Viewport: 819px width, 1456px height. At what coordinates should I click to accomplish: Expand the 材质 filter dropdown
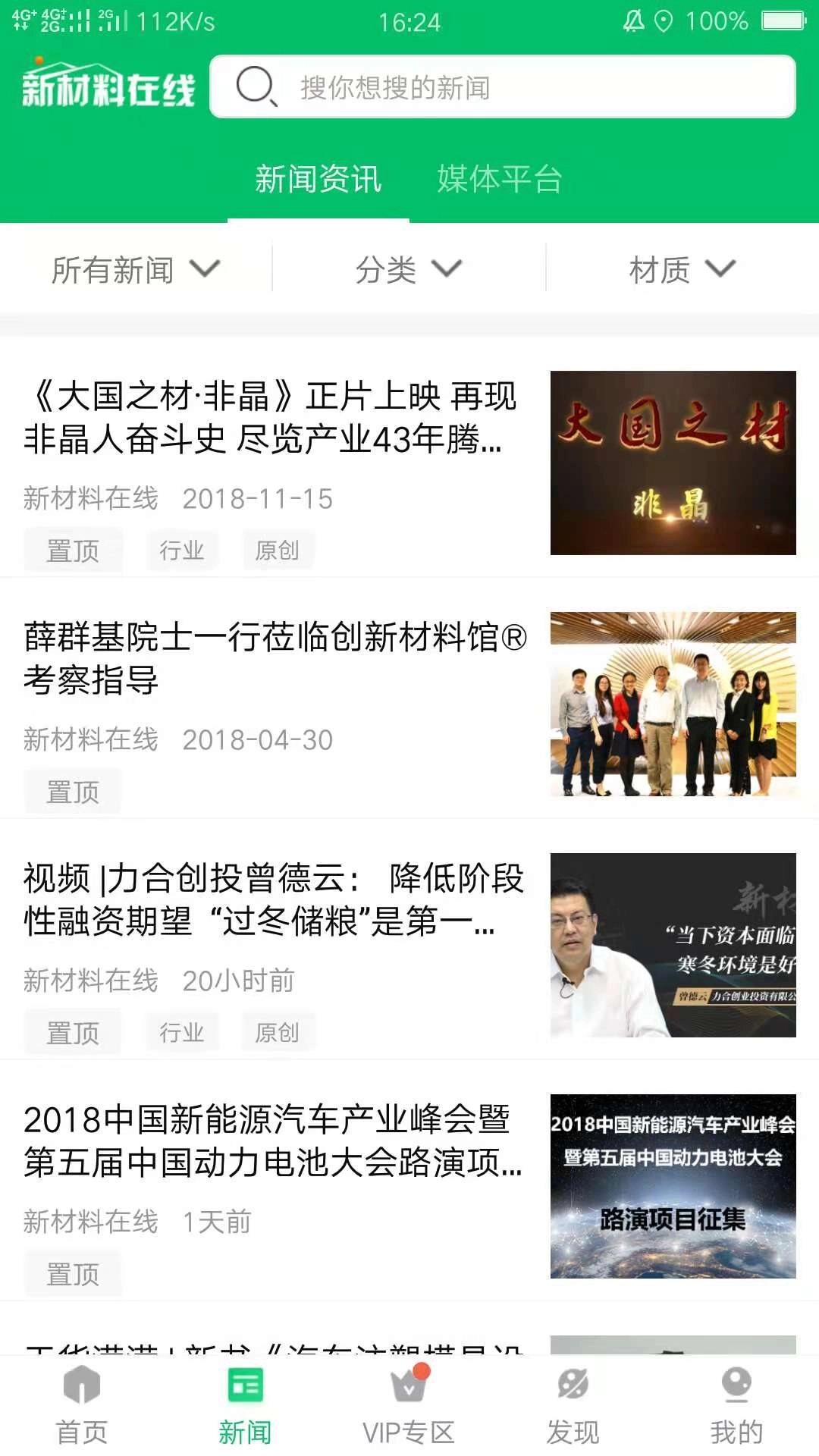[682, 269]
